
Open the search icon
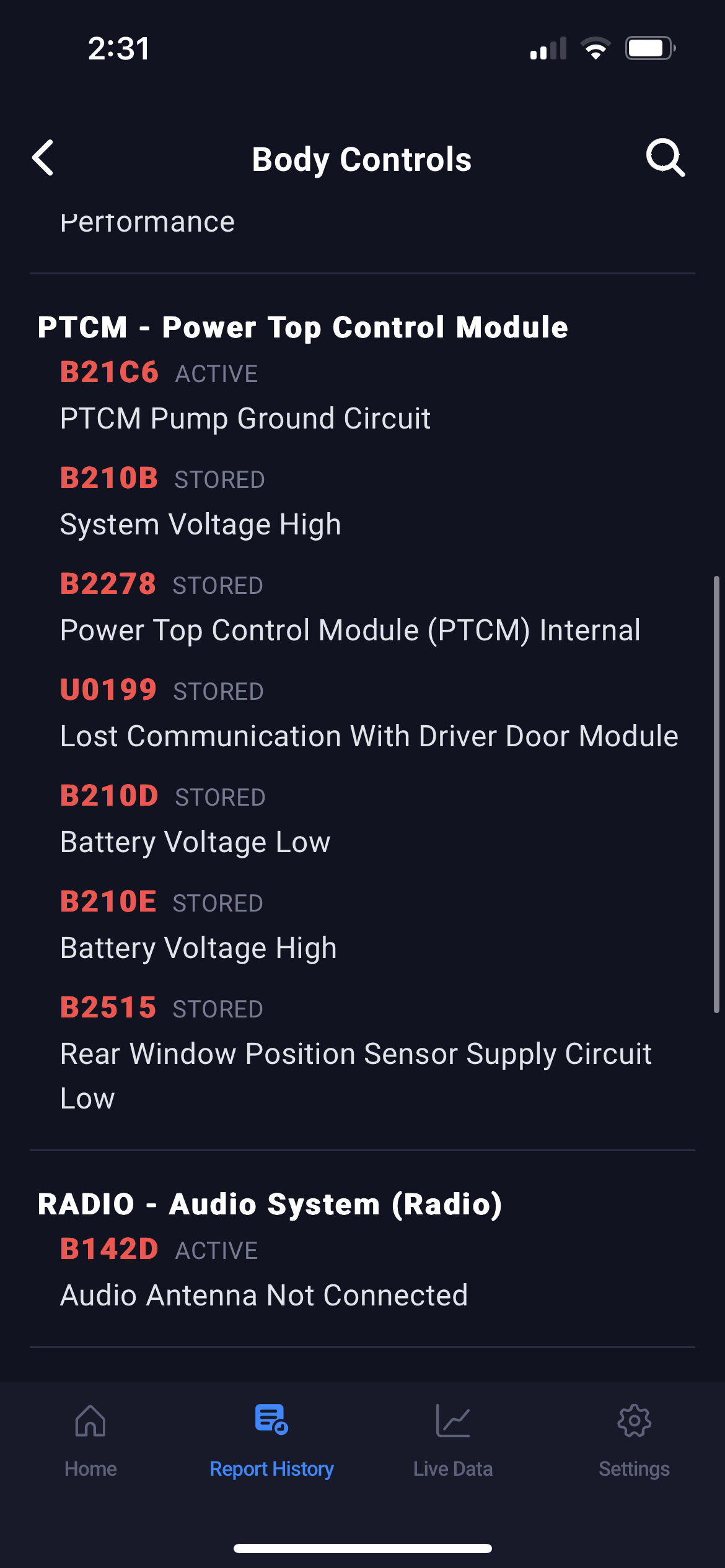coord(665,159)
